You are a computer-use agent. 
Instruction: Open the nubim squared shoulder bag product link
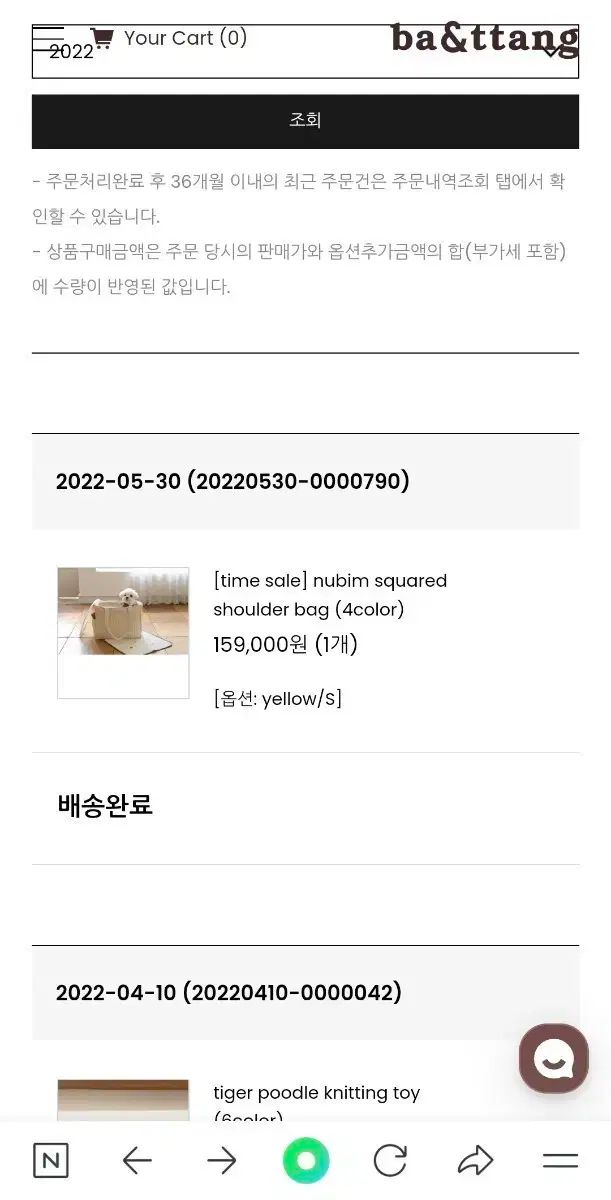[330, 594]
